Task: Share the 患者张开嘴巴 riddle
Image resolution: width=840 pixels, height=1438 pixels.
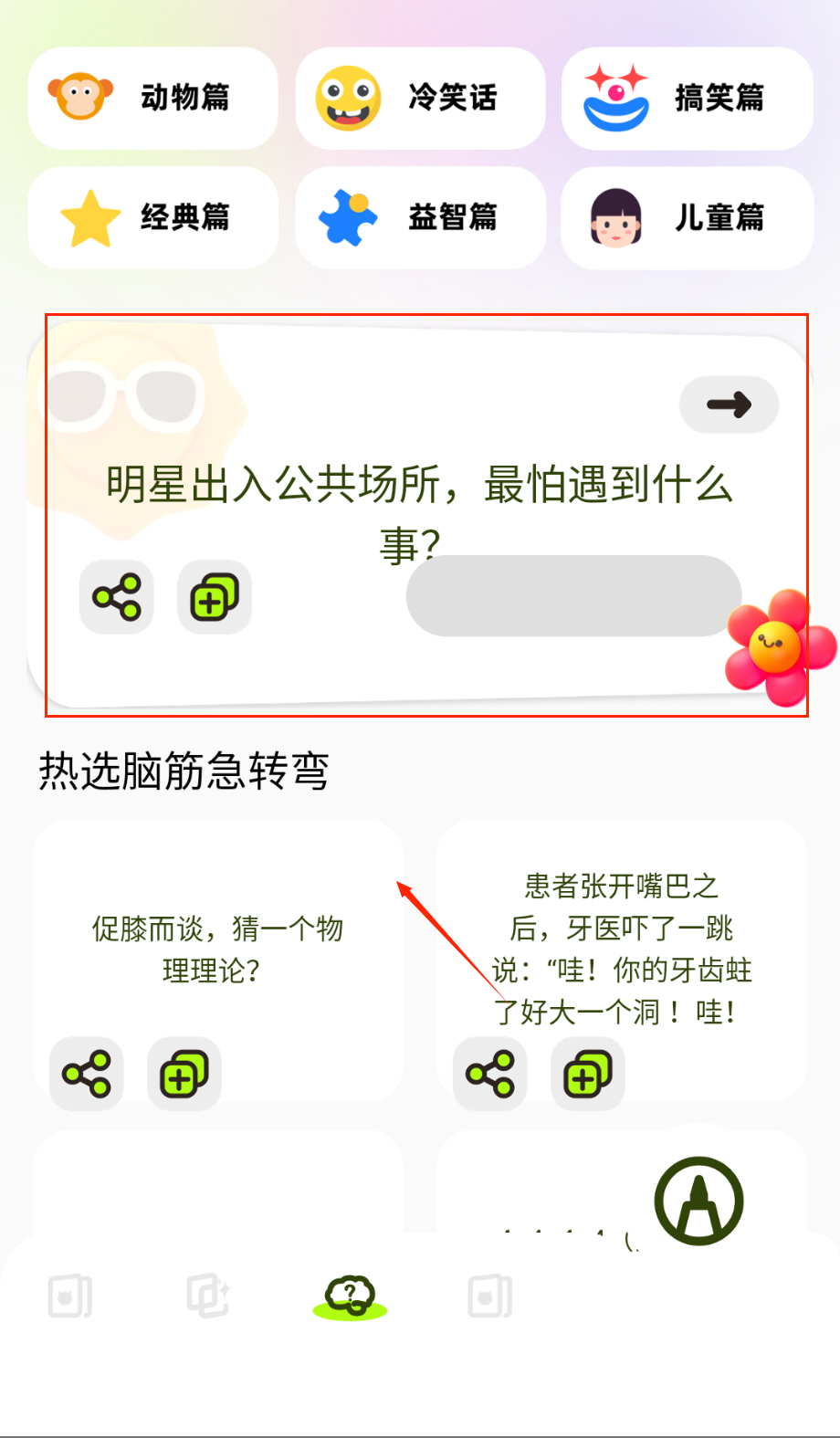Action: (490, 1074)
